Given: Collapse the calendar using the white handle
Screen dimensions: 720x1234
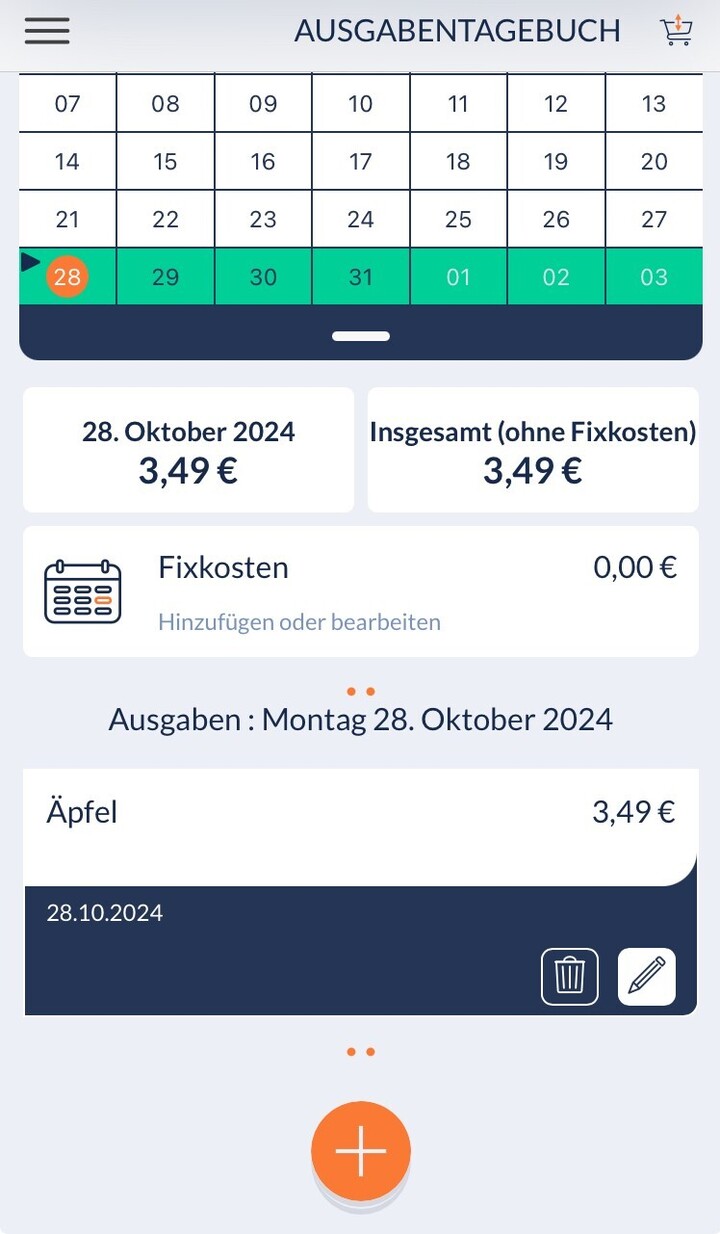Looking at the screenshot, I should [x=361, y=336].
